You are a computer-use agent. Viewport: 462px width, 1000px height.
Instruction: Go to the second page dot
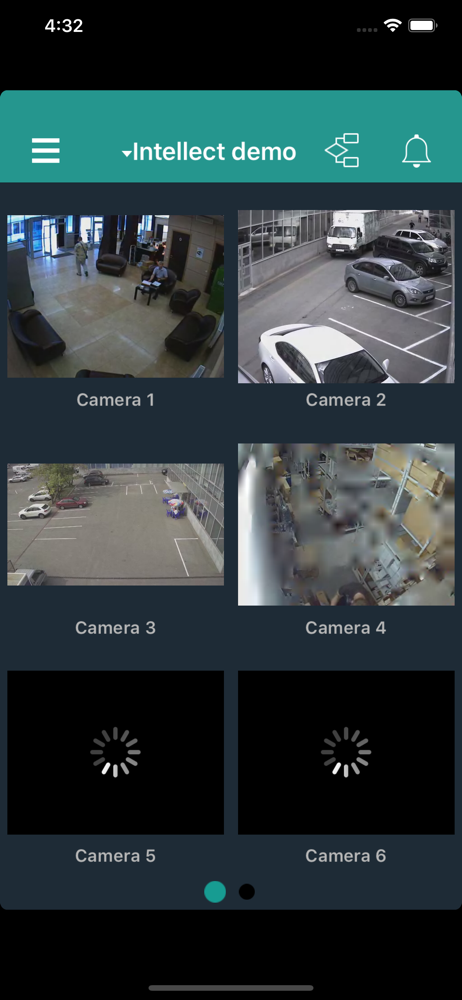247,892
